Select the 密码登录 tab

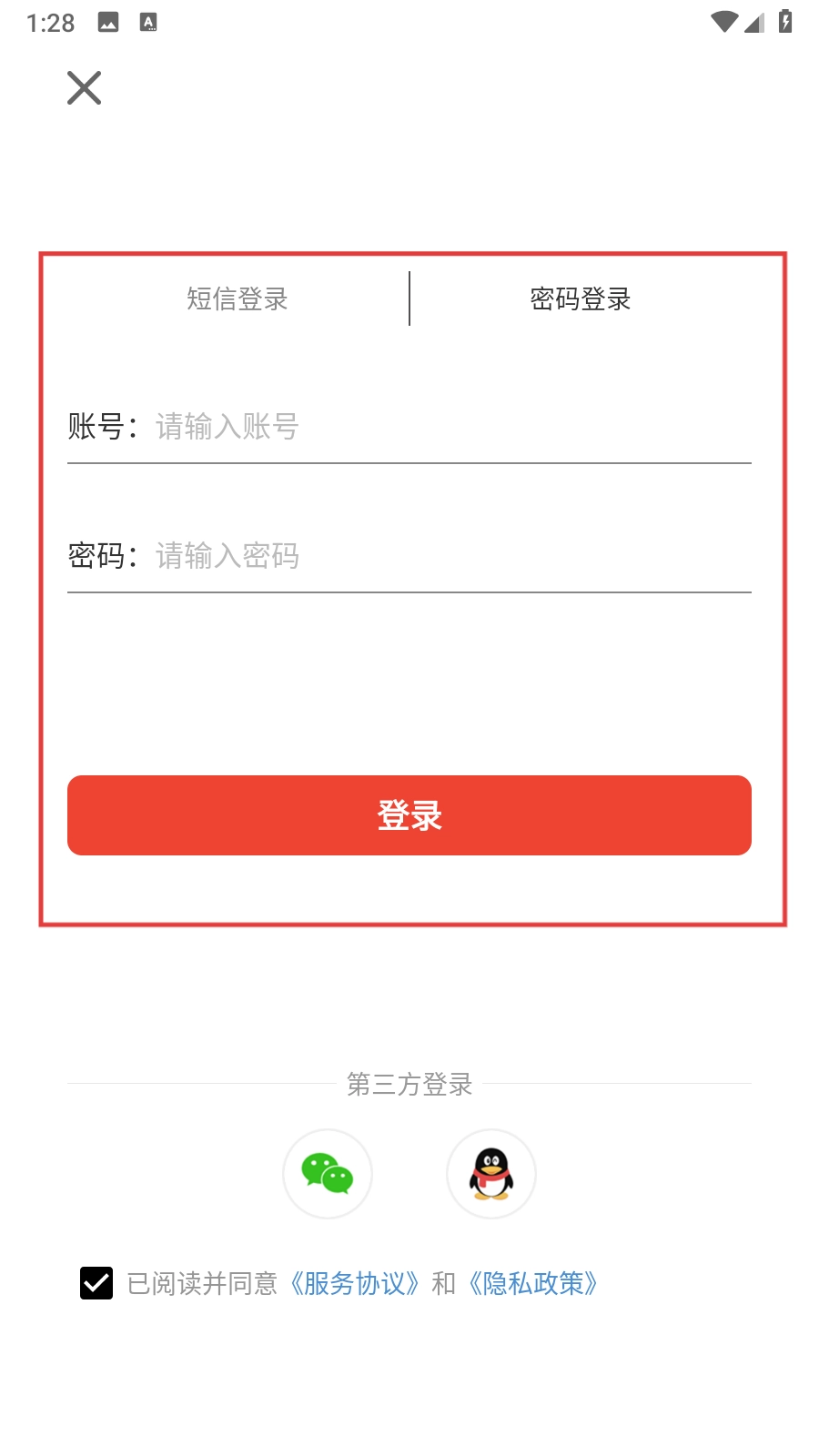(581, 298)
